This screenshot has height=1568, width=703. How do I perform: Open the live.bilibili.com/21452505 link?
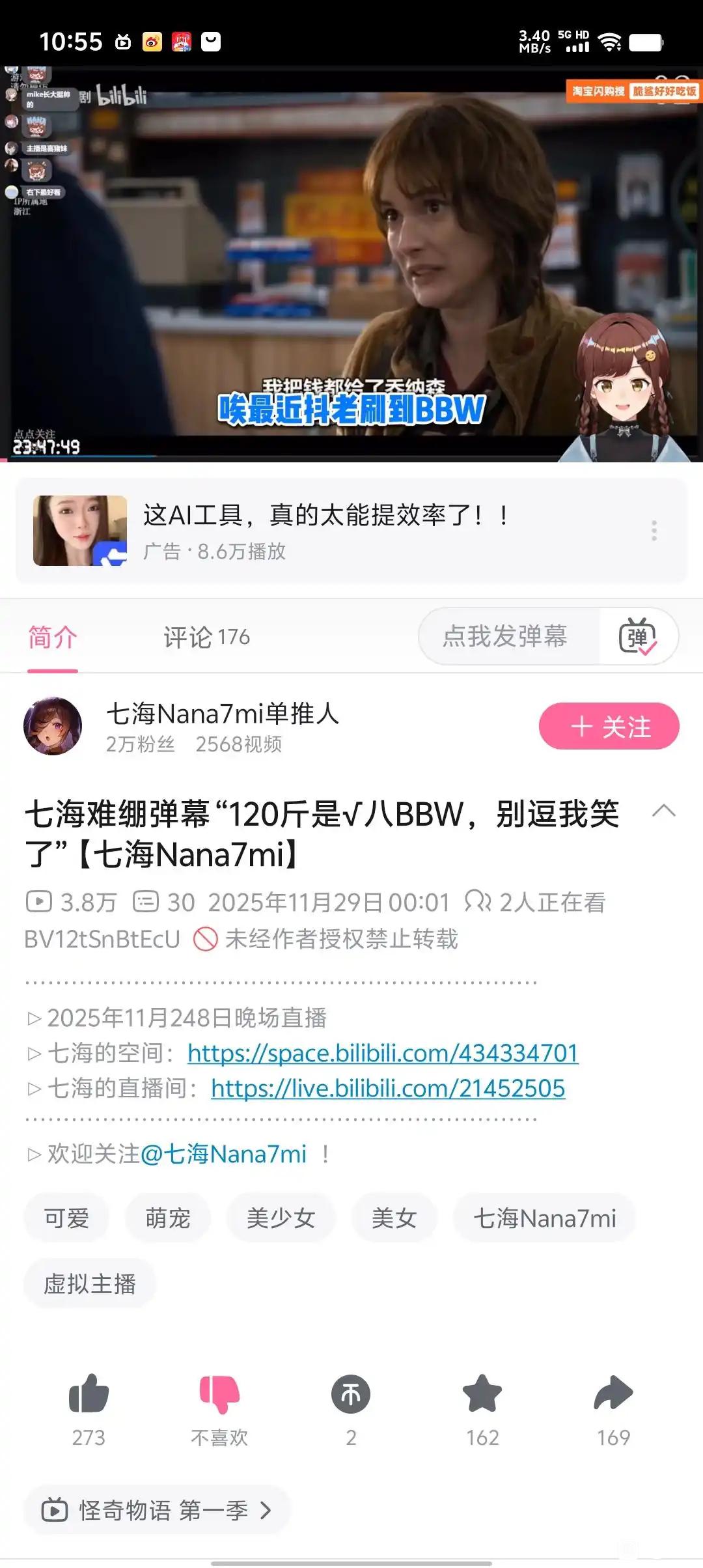pyautogui.click(x=388, y=1088)
